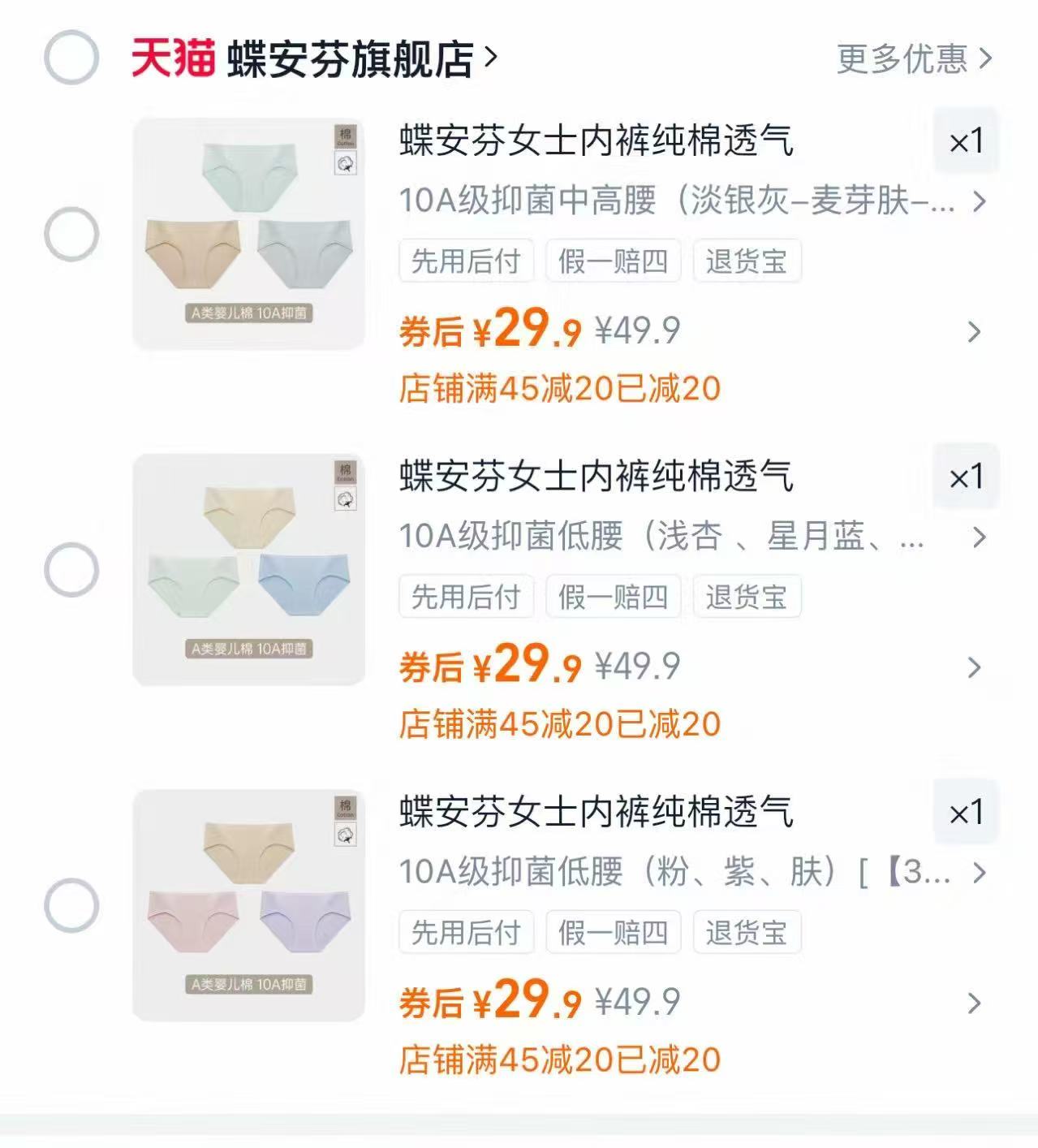Click the ×1 quantity badge on first item
The width and height of the screenshot is (1038, 1148).
(966, 140)
